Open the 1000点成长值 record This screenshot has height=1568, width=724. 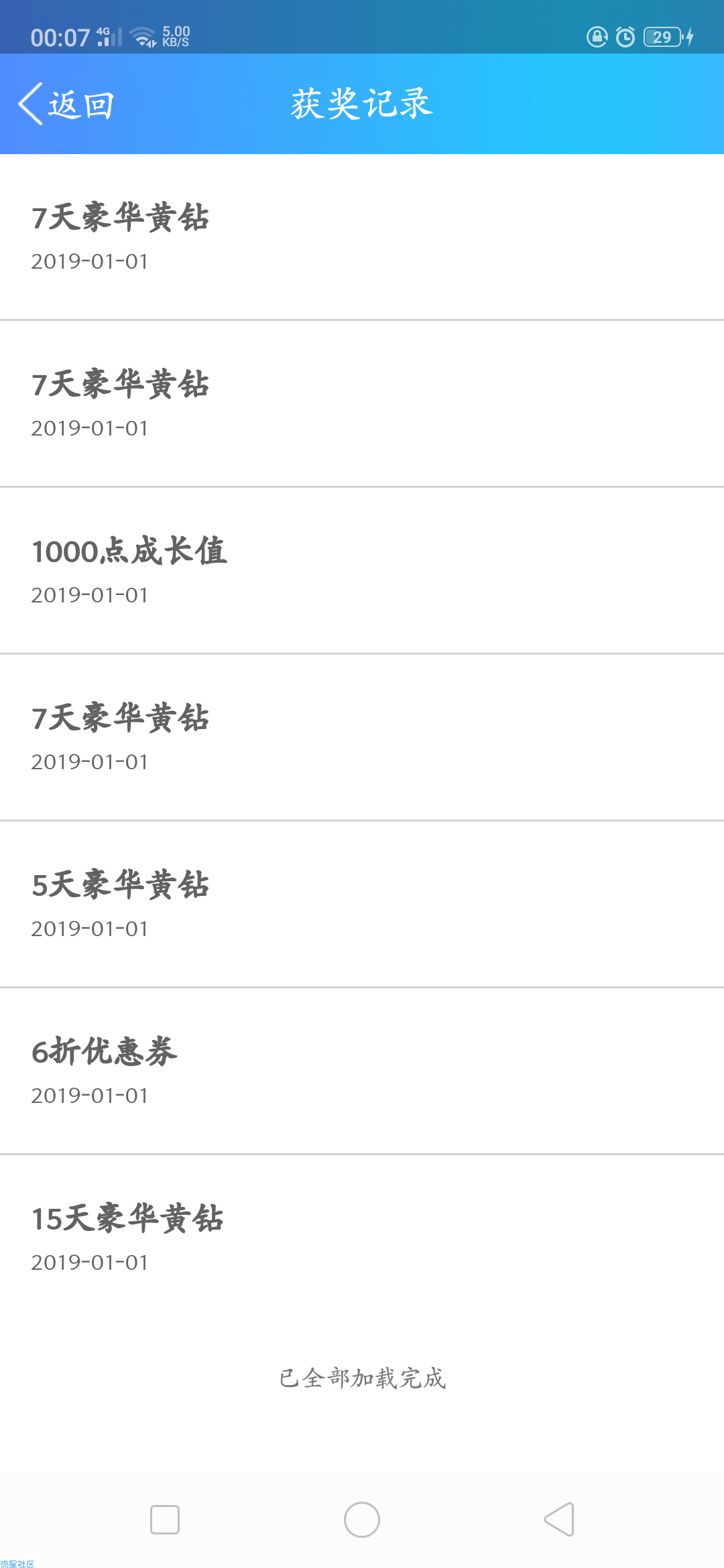(362, 571)
